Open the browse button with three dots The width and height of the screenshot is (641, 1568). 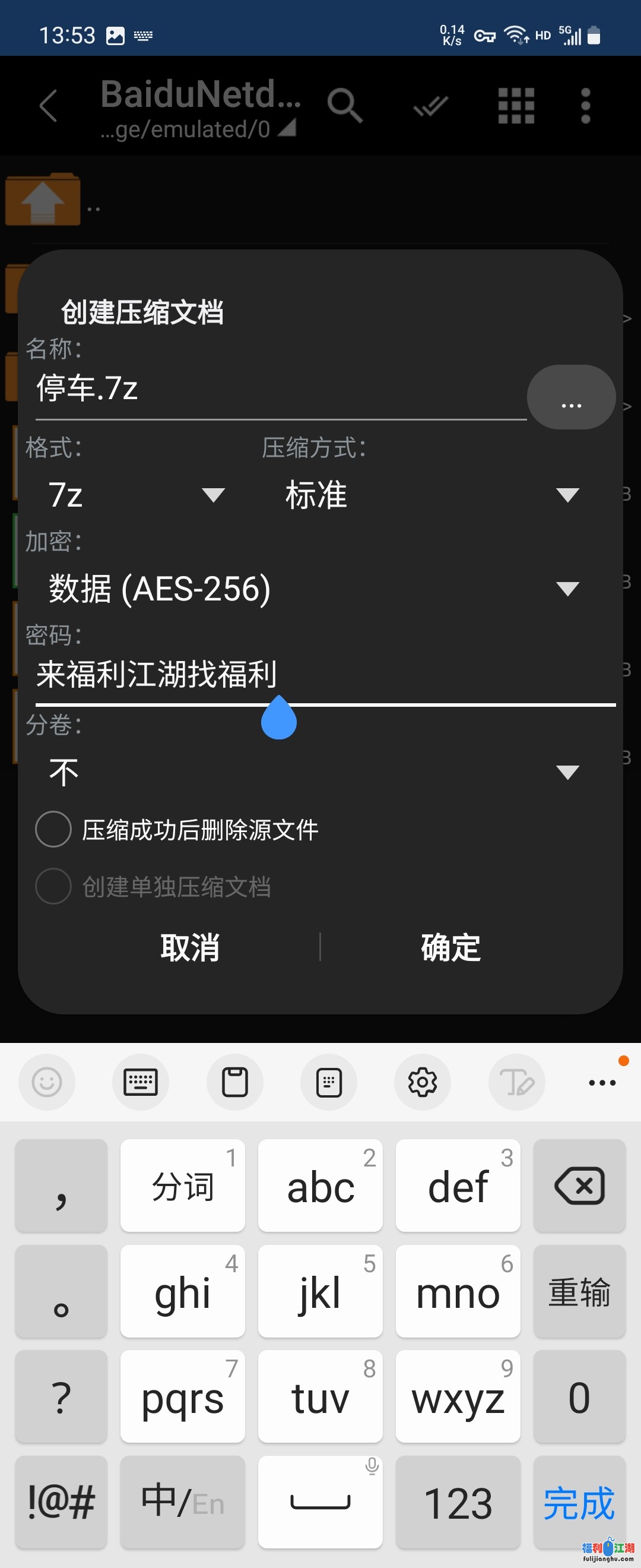pos(571,397)
